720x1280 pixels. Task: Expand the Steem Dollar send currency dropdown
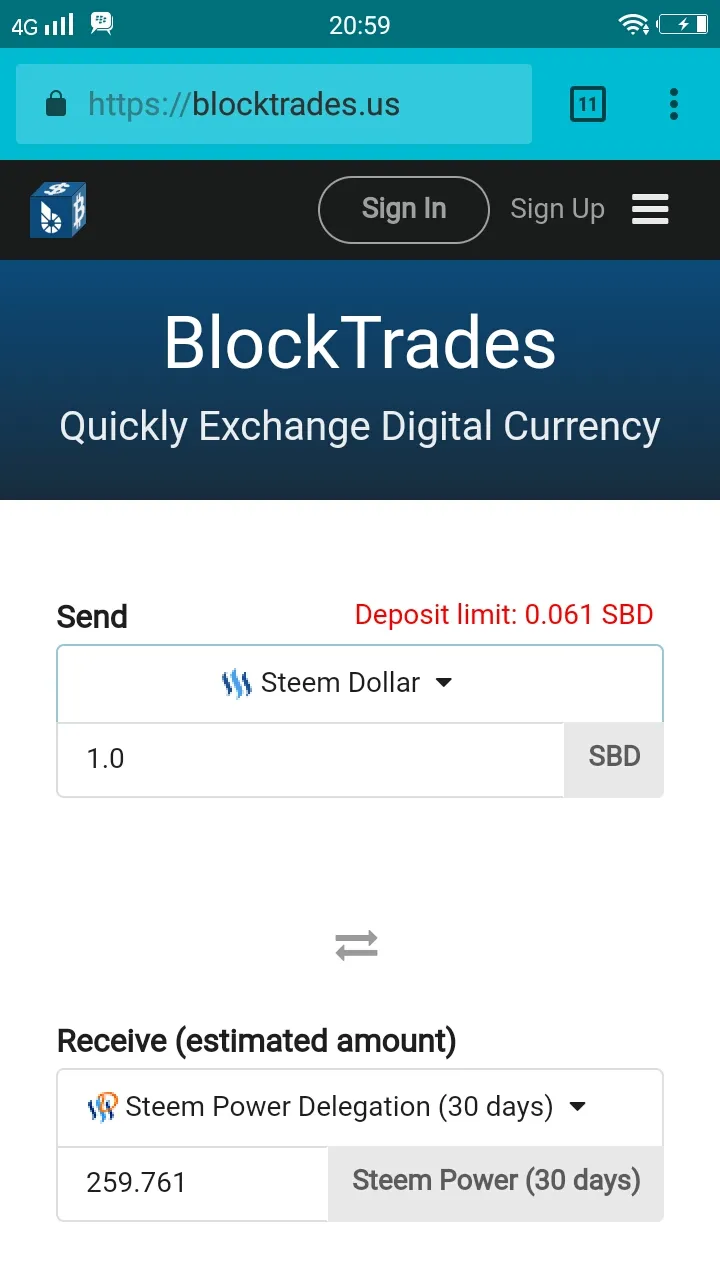click(x=360, y=683)
